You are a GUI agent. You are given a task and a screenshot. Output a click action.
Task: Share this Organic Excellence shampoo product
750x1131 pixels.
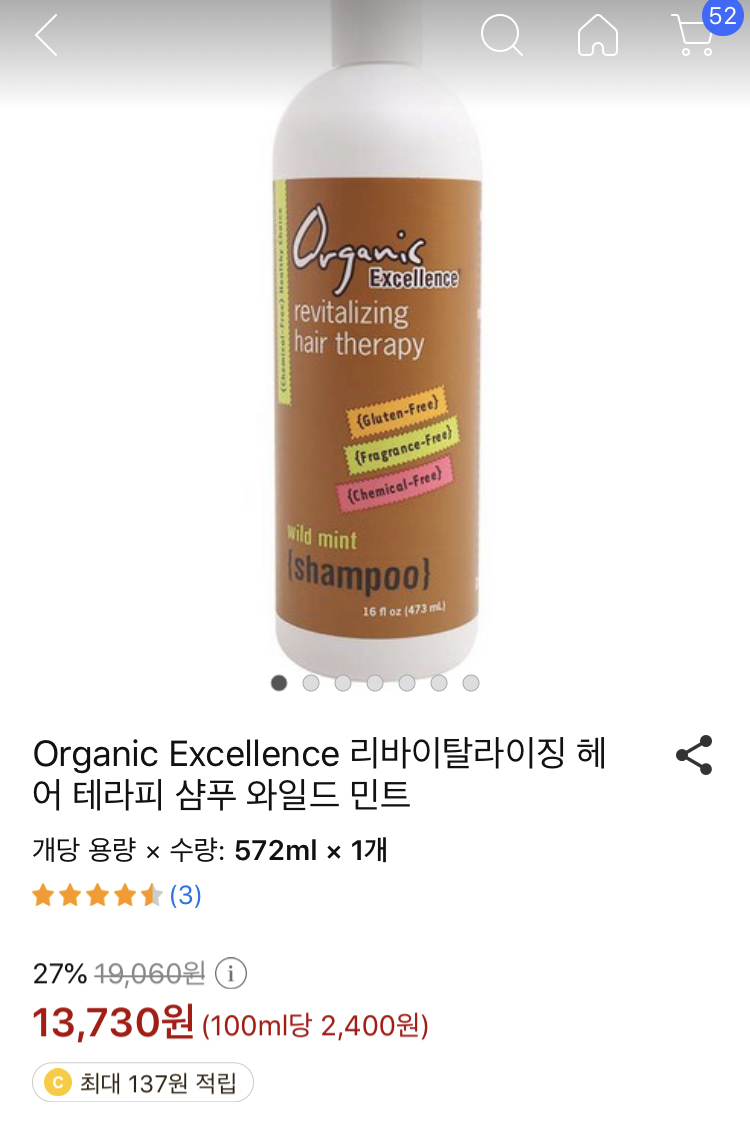point(694,755)
